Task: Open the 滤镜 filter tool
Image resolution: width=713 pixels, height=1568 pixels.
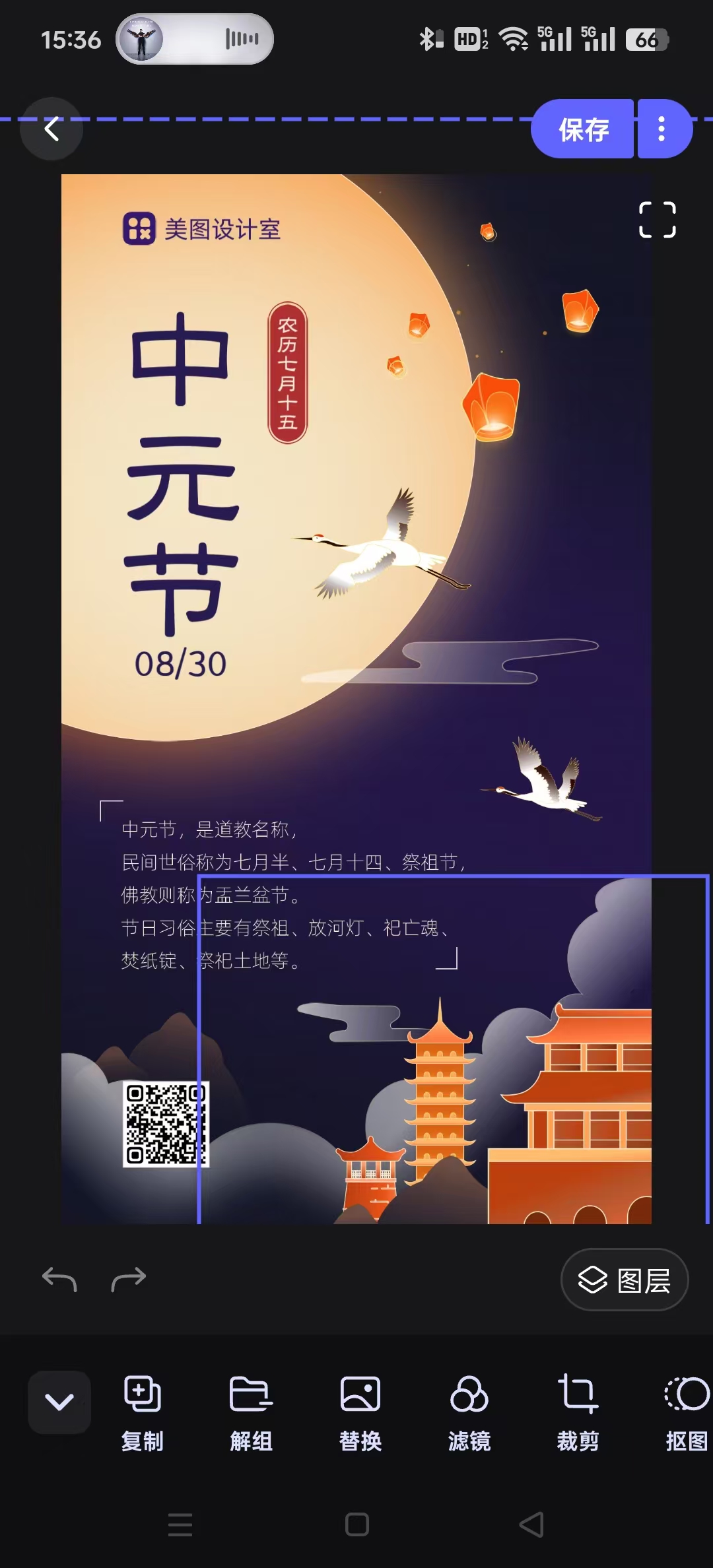Action: [x=469, y=1414]
